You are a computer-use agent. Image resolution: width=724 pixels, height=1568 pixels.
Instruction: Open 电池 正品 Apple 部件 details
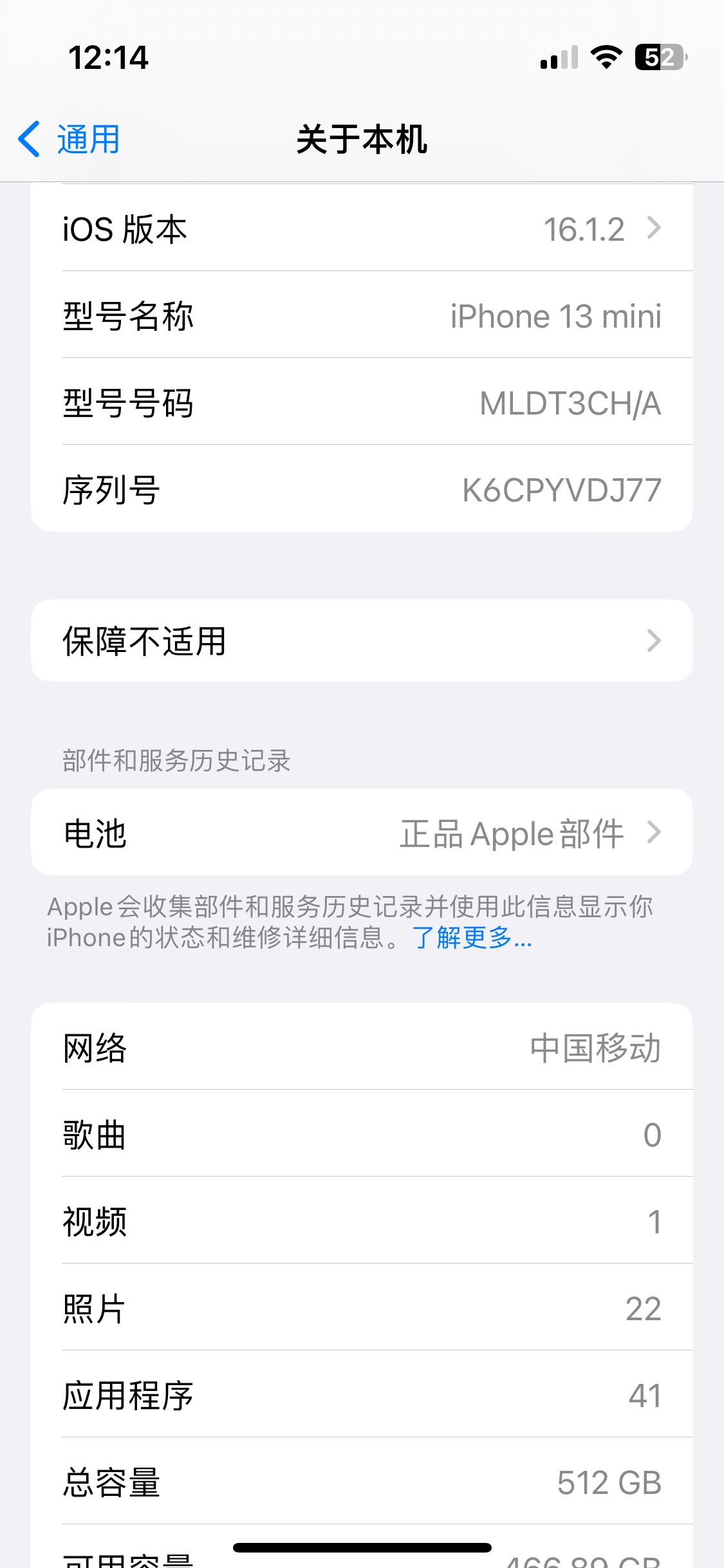(x=362, y=833)
